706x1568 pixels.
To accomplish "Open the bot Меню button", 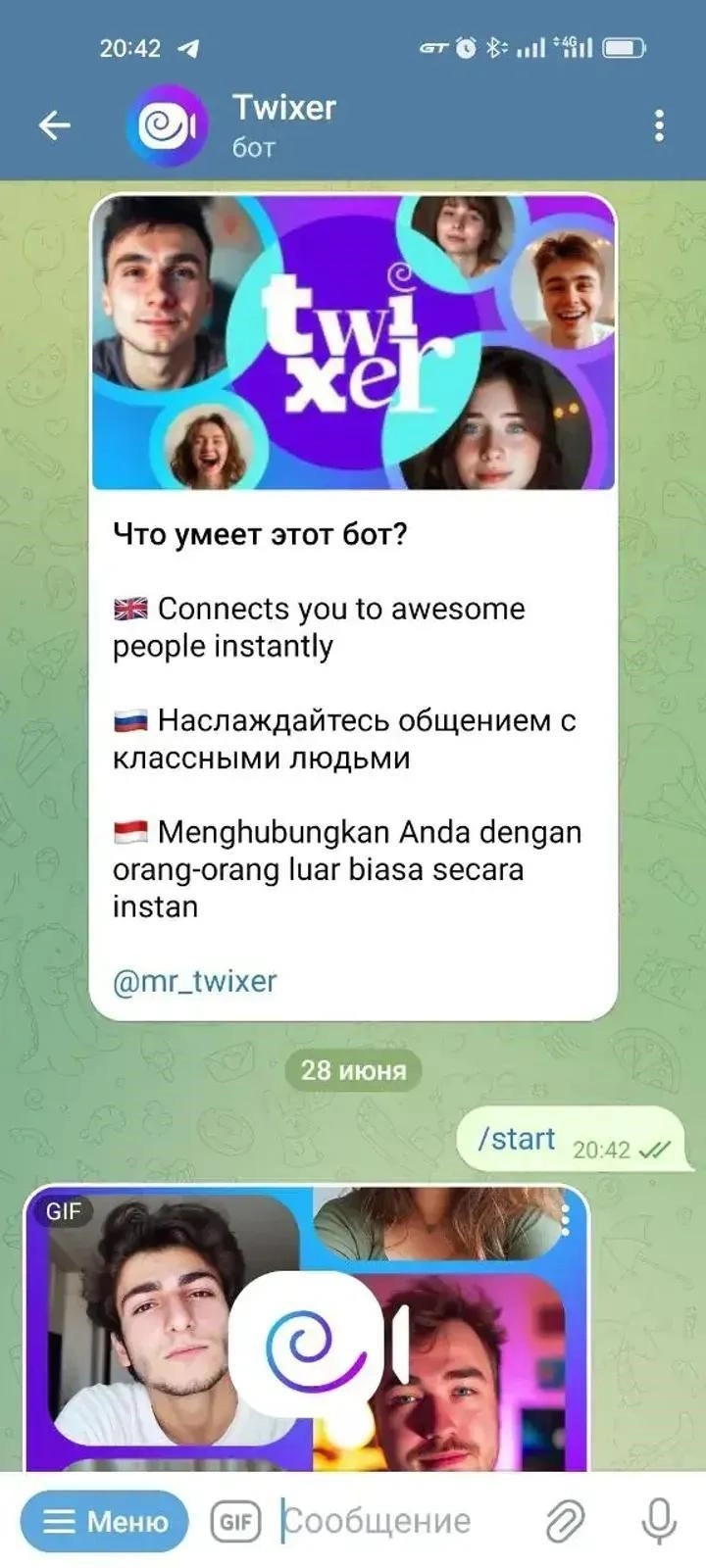I will [104, 1521].
